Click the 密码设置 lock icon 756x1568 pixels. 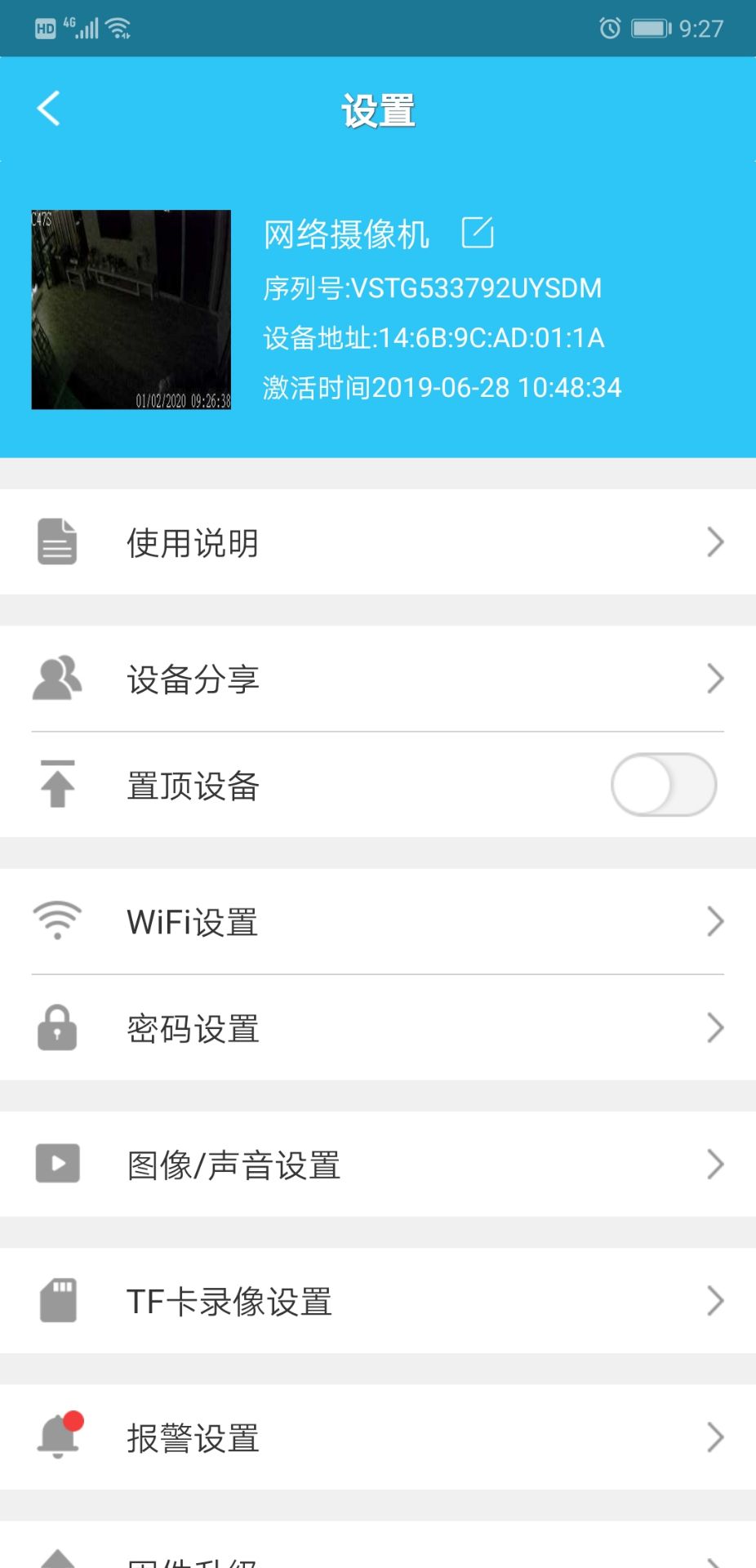(56, 1028)
